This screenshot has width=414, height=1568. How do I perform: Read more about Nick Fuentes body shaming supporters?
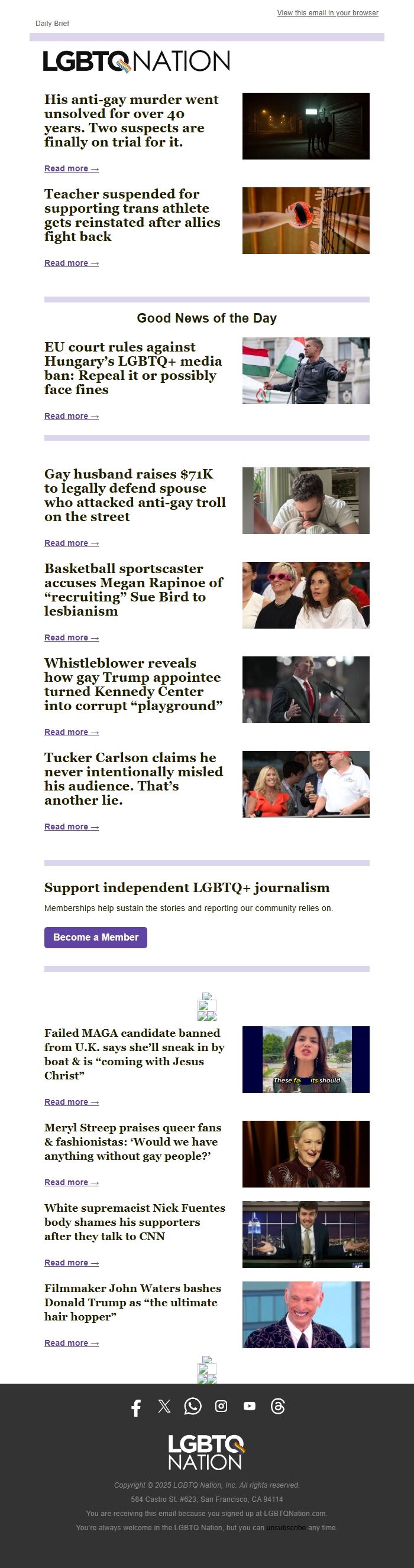pos(72,1263)
